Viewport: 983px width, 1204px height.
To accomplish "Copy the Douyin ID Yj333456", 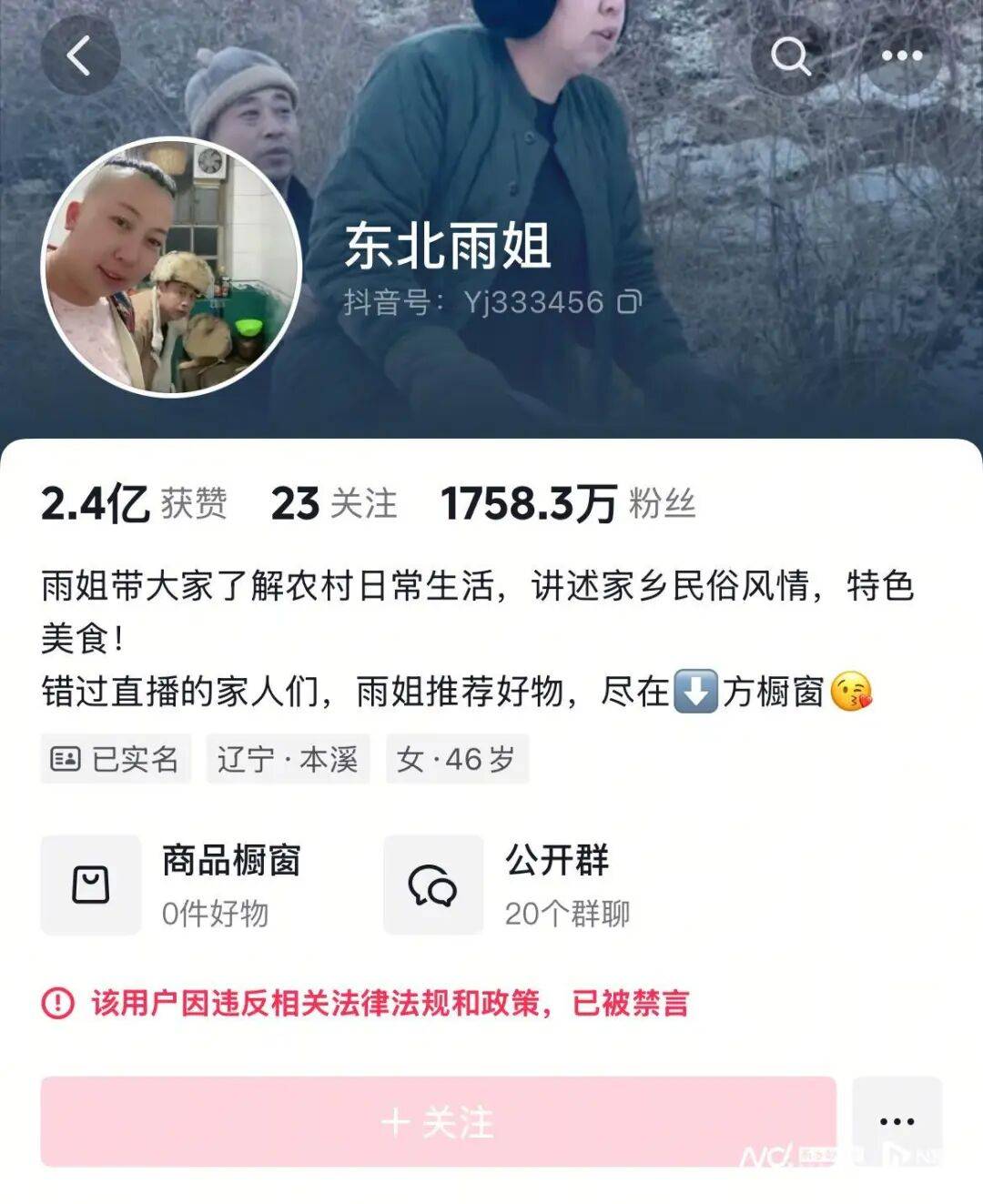I will pos(630,302).
